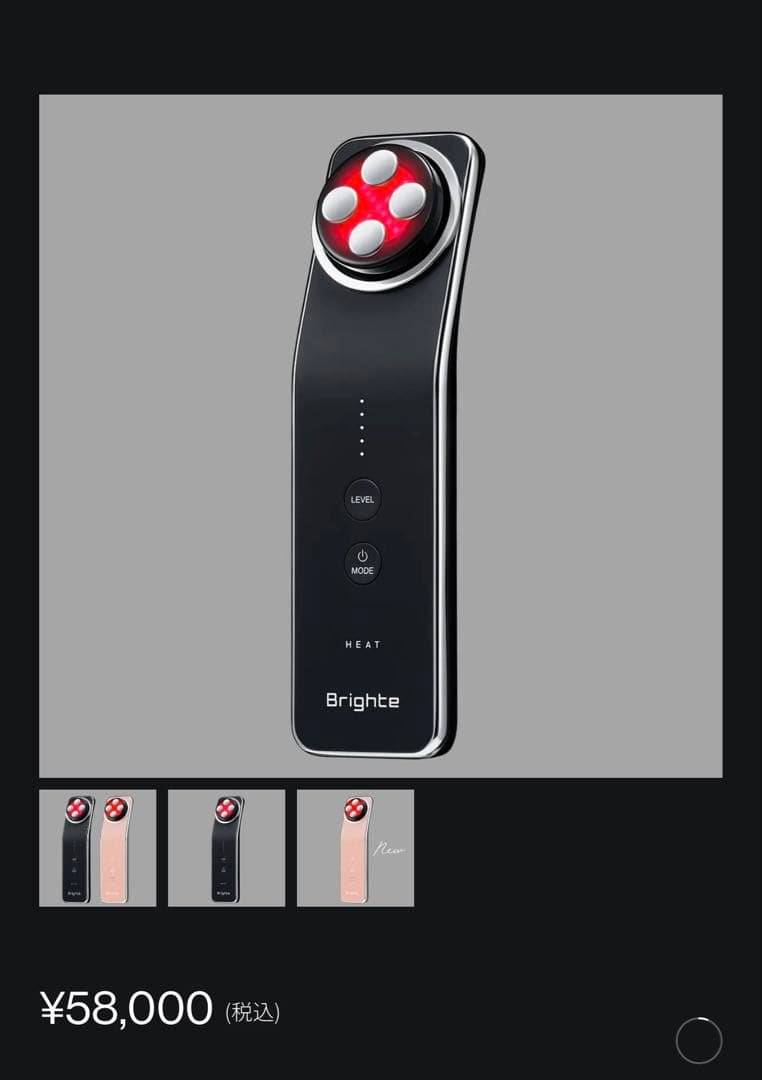Select the black device thumbnail
The image size is (762, 1080).
click(226, 848)
